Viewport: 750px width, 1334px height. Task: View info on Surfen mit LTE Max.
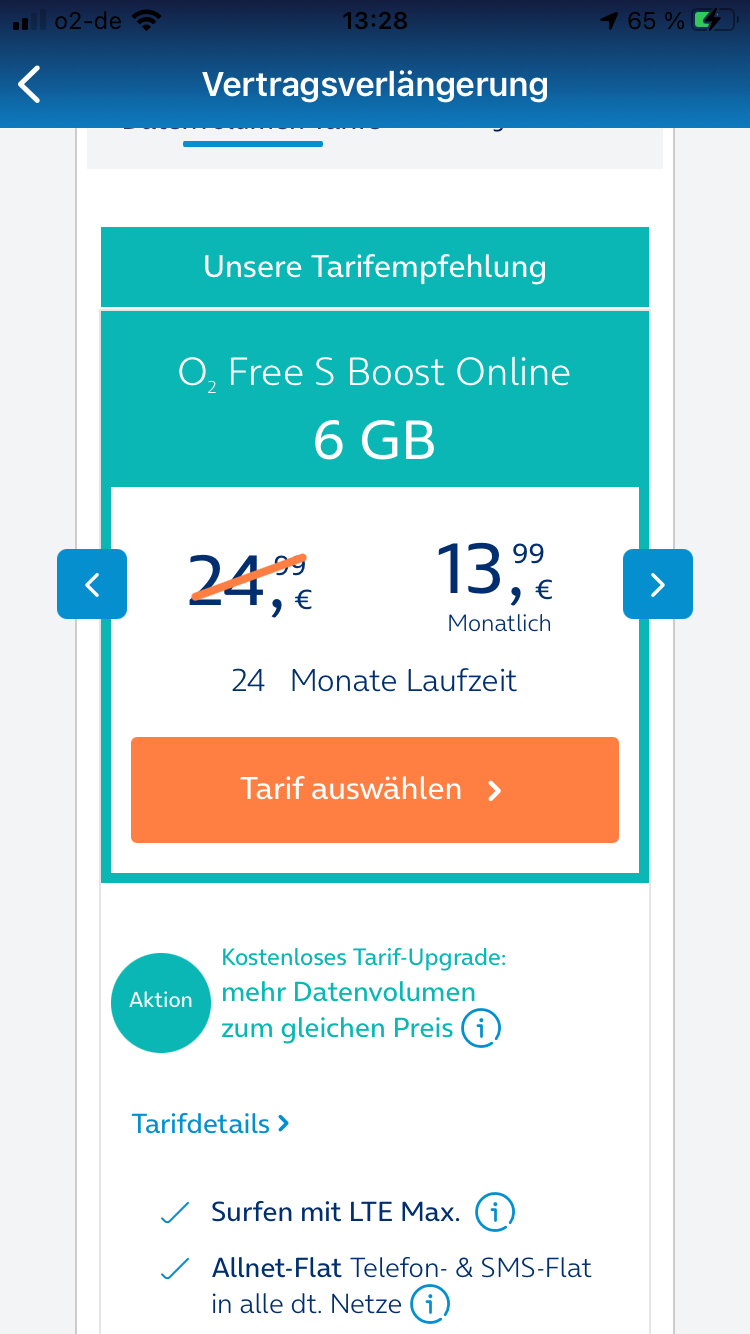(494, 1213)
